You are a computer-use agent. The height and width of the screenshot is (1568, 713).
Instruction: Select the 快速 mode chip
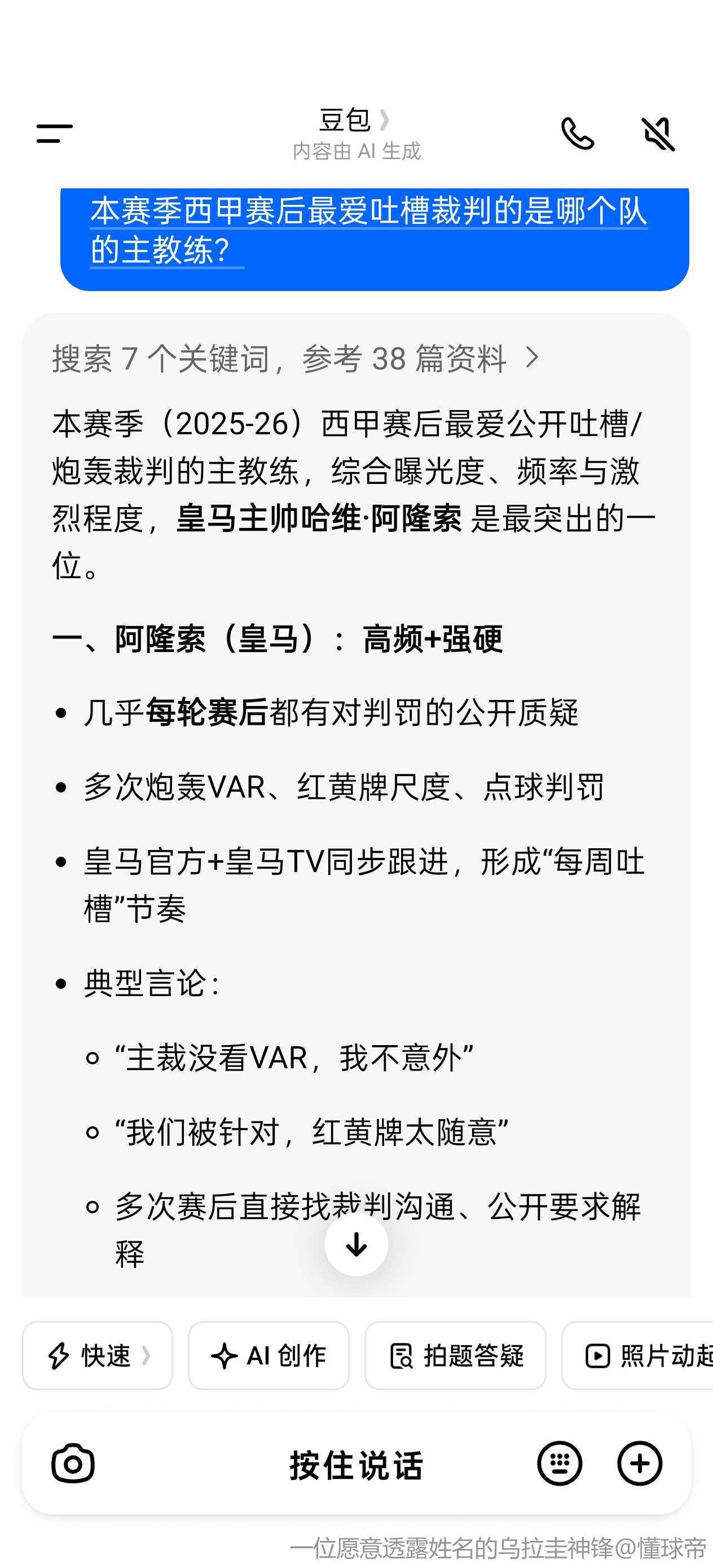[x=98, y=1355]
